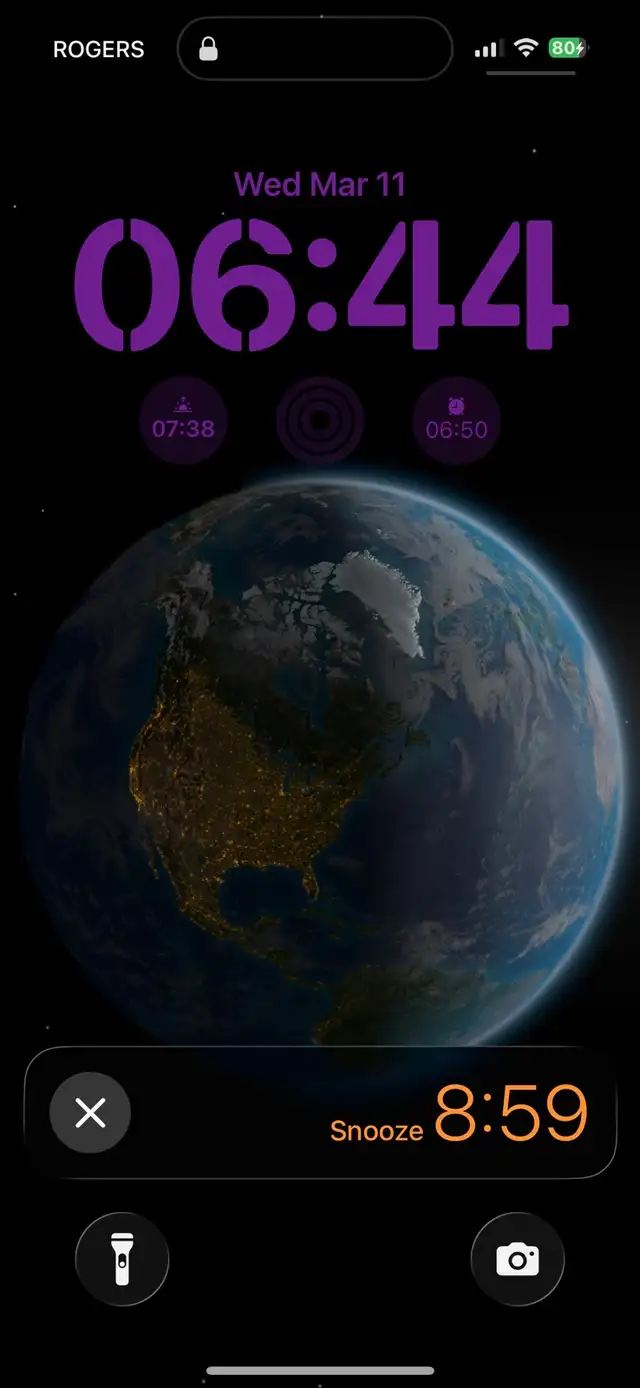
Task: Dismiss the snoozed alarm with the X button
Action: coord(90,1113)
